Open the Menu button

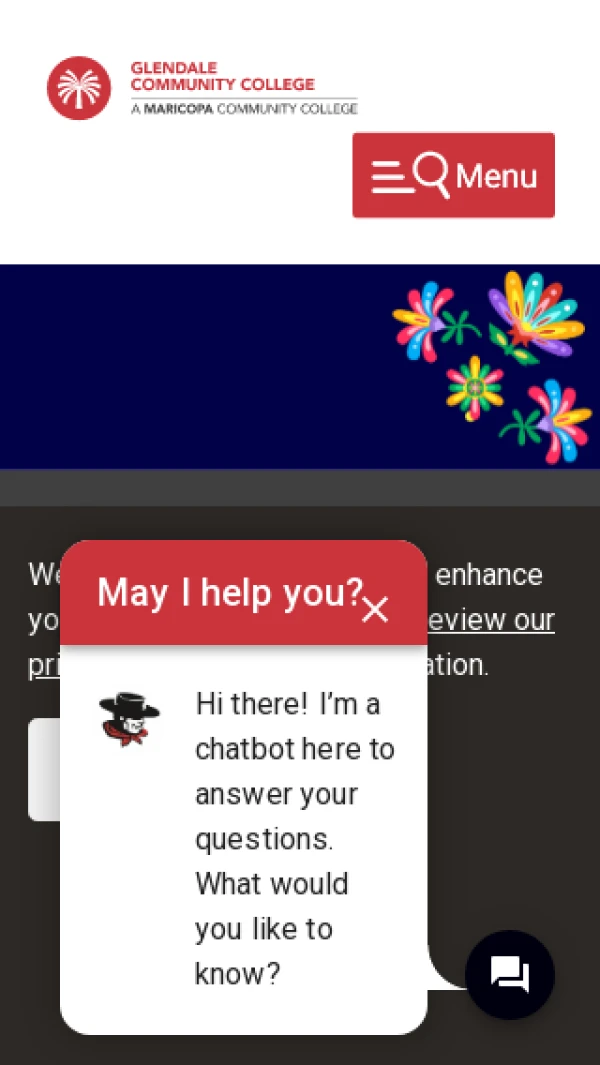(x=453, y=176)
